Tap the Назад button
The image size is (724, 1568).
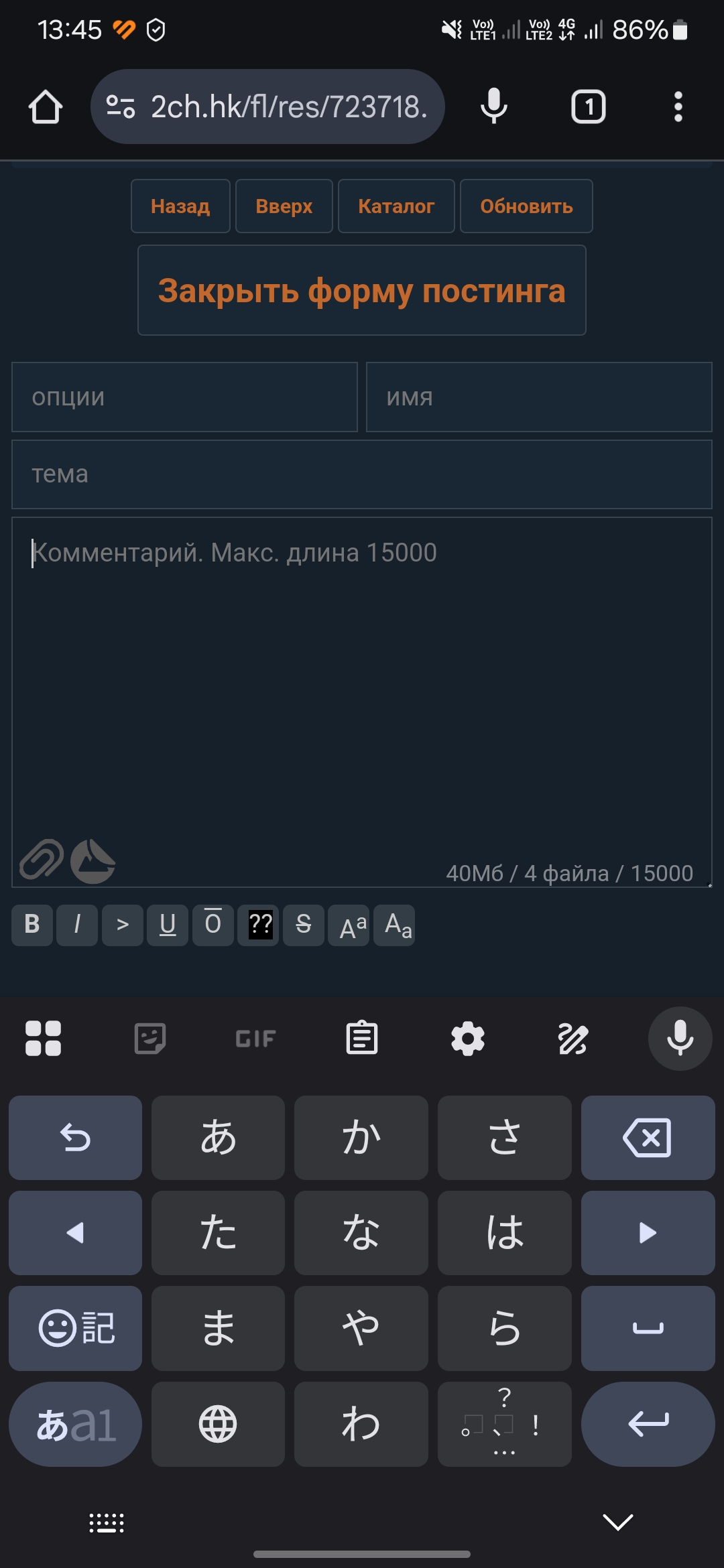point(180,206)
